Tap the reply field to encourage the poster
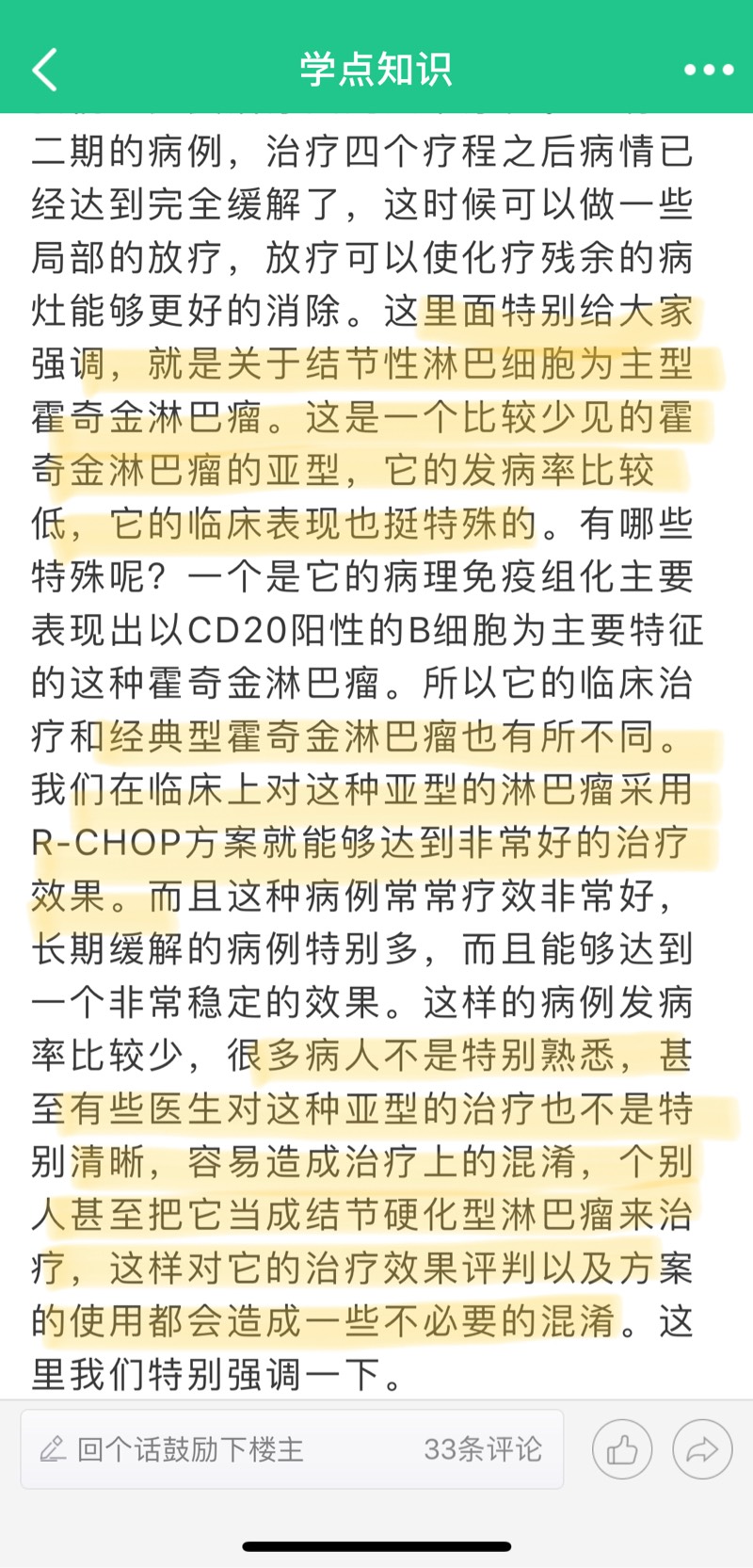This screenshot has width=753, height=1568. pos(188,1449)
